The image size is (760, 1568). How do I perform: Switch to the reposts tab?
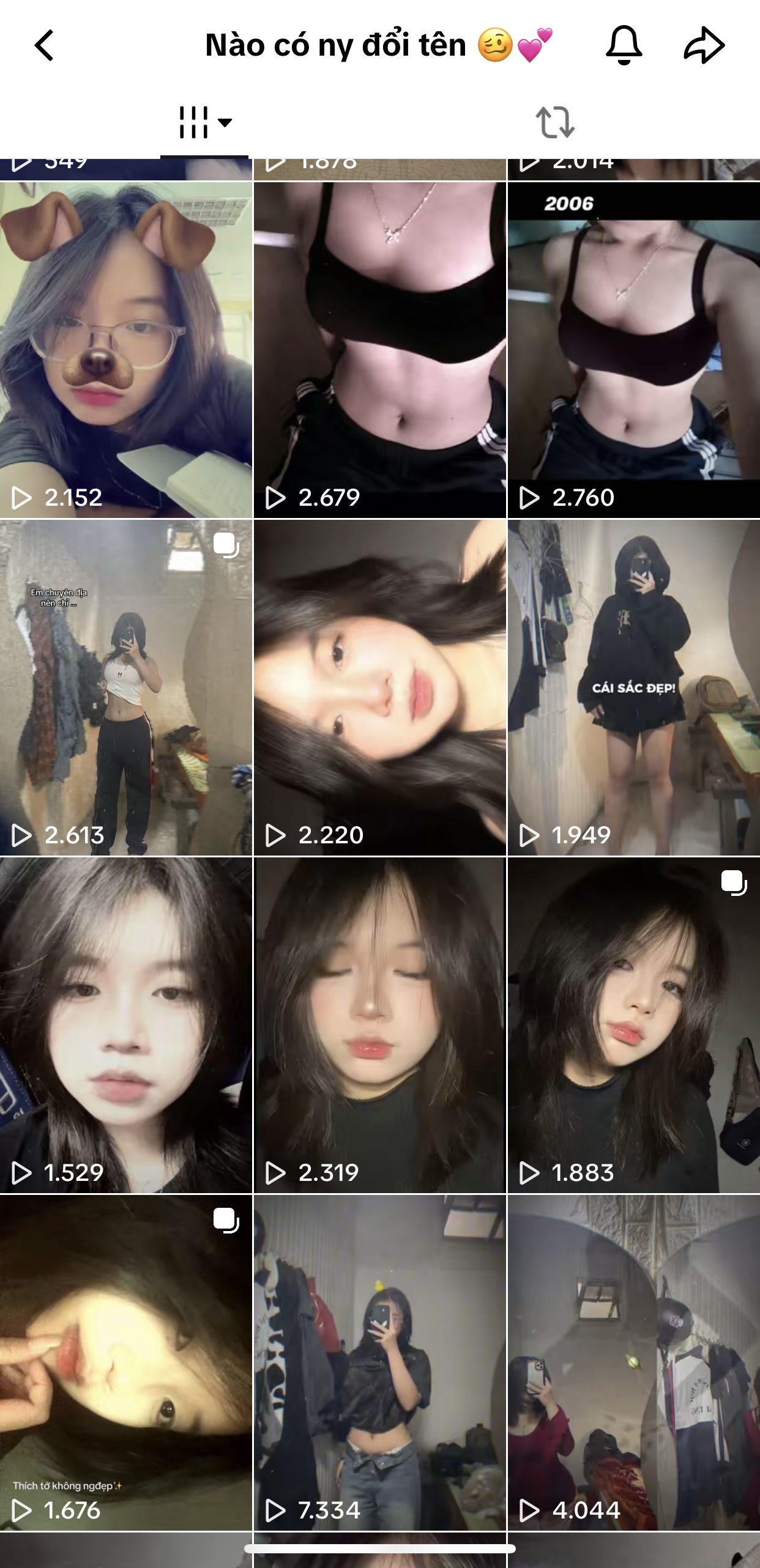coord(554,122)
